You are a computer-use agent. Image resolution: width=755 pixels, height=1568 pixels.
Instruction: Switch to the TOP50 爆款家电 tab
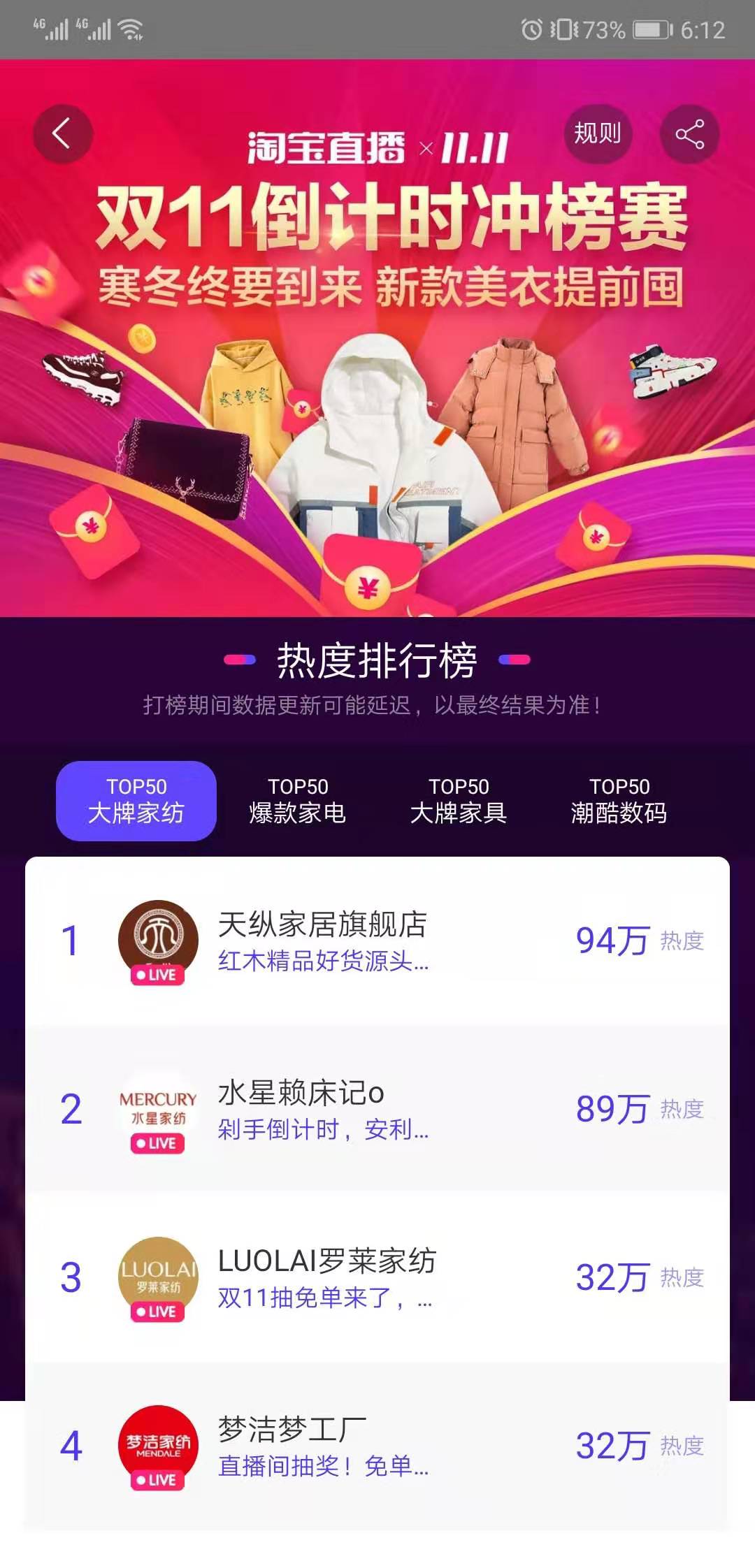tap(298, 801)
